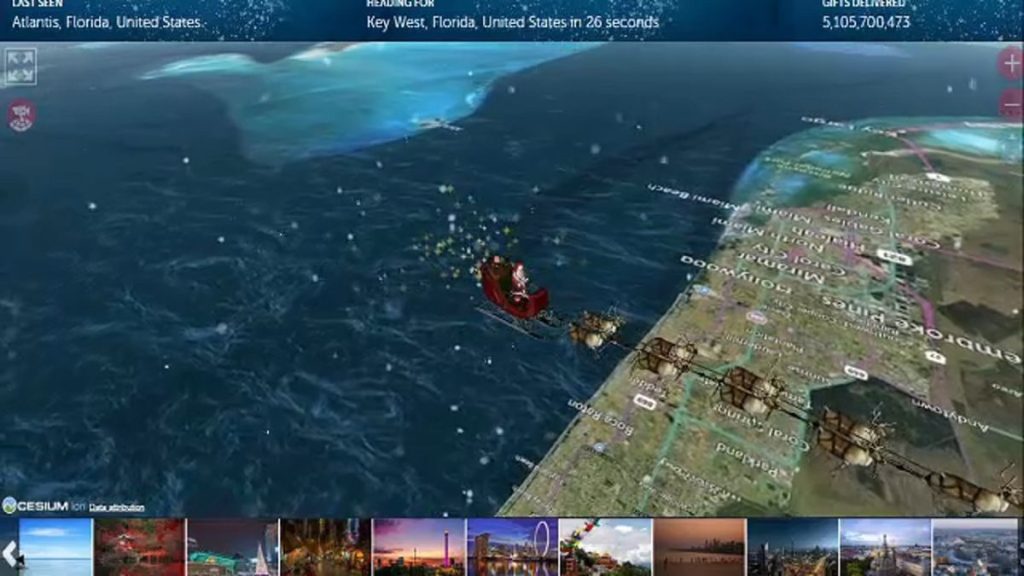Tap the Santa locator icon
This screenshot has height=576, width=1024.
(x=21, y=115)
